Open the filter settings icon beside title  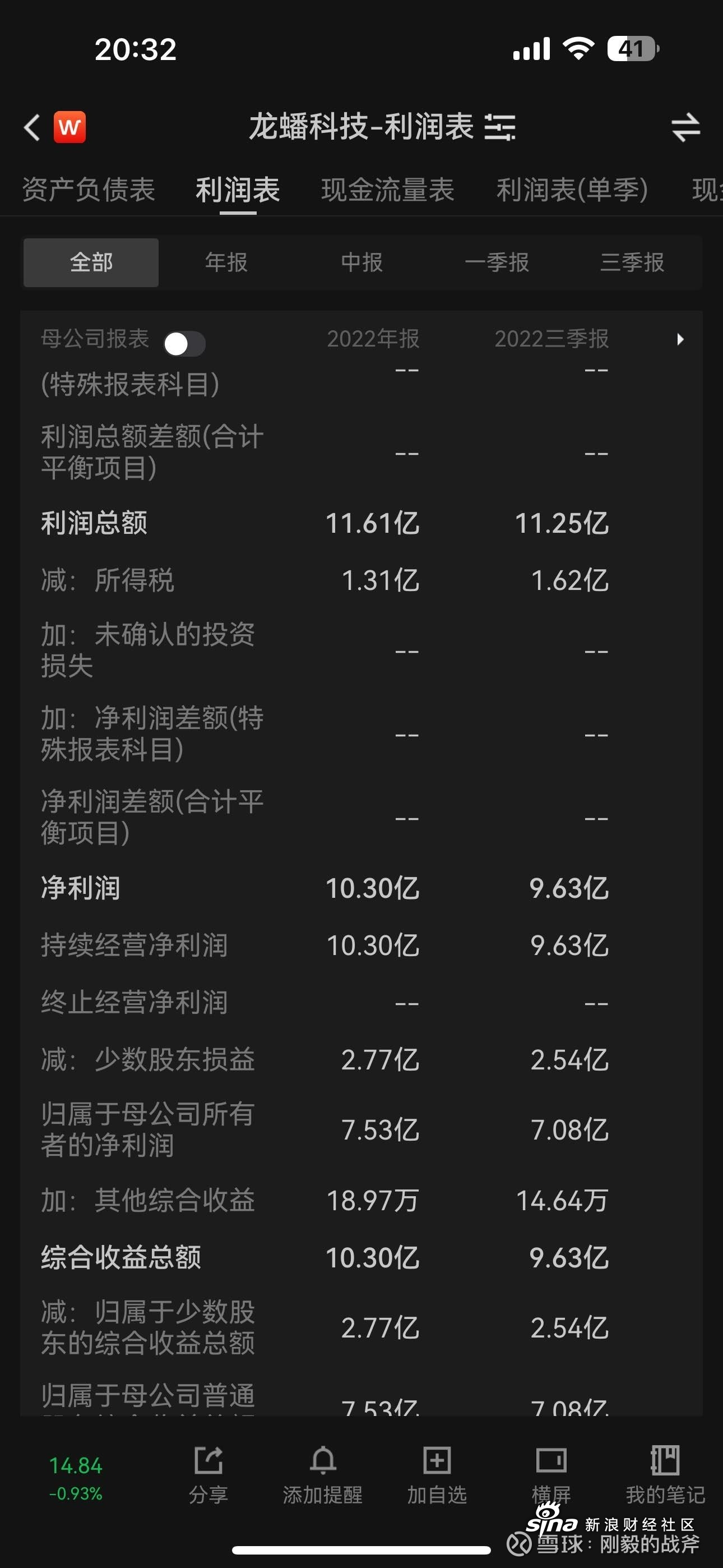tap(499, 128)
